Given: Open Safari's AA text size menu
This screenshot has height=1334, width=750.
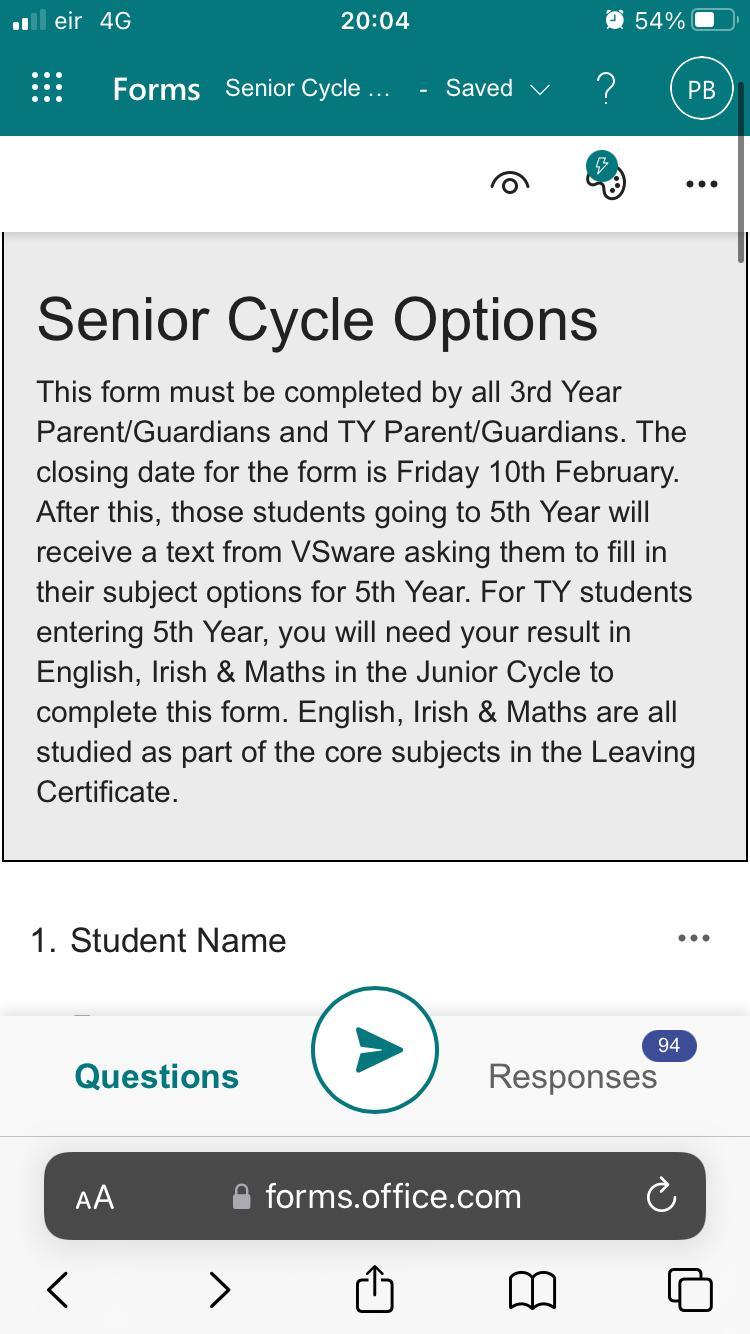Looking at the screenshot, I should coord(95,1197).
